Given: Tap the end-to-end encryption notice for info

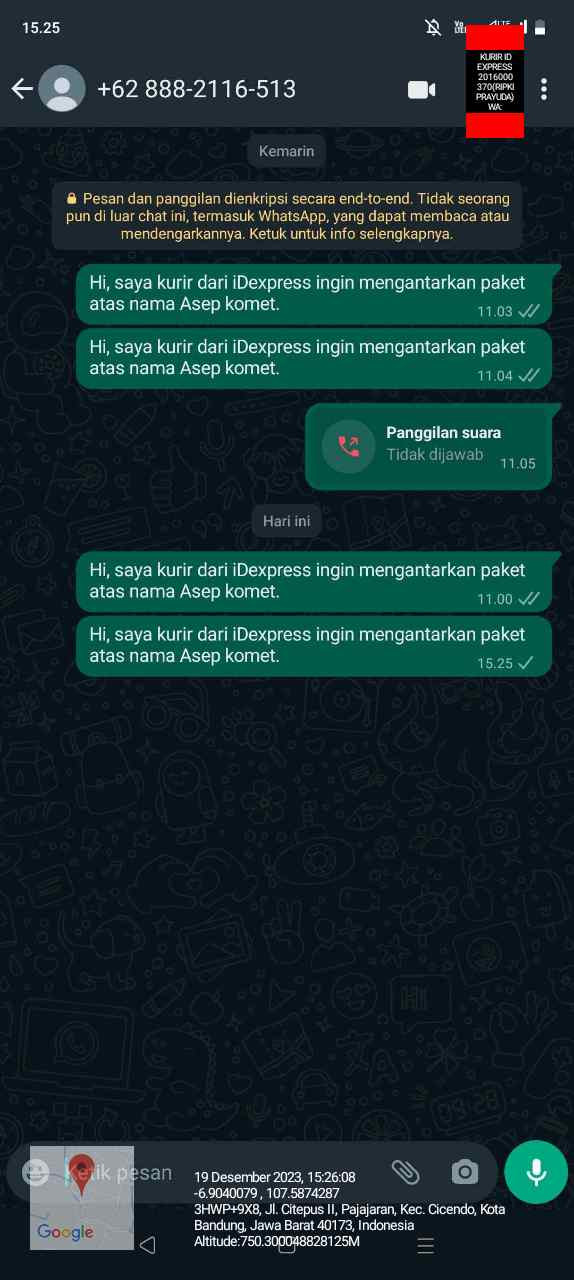Looking at the screenshot, I should [x=288, y=216].
